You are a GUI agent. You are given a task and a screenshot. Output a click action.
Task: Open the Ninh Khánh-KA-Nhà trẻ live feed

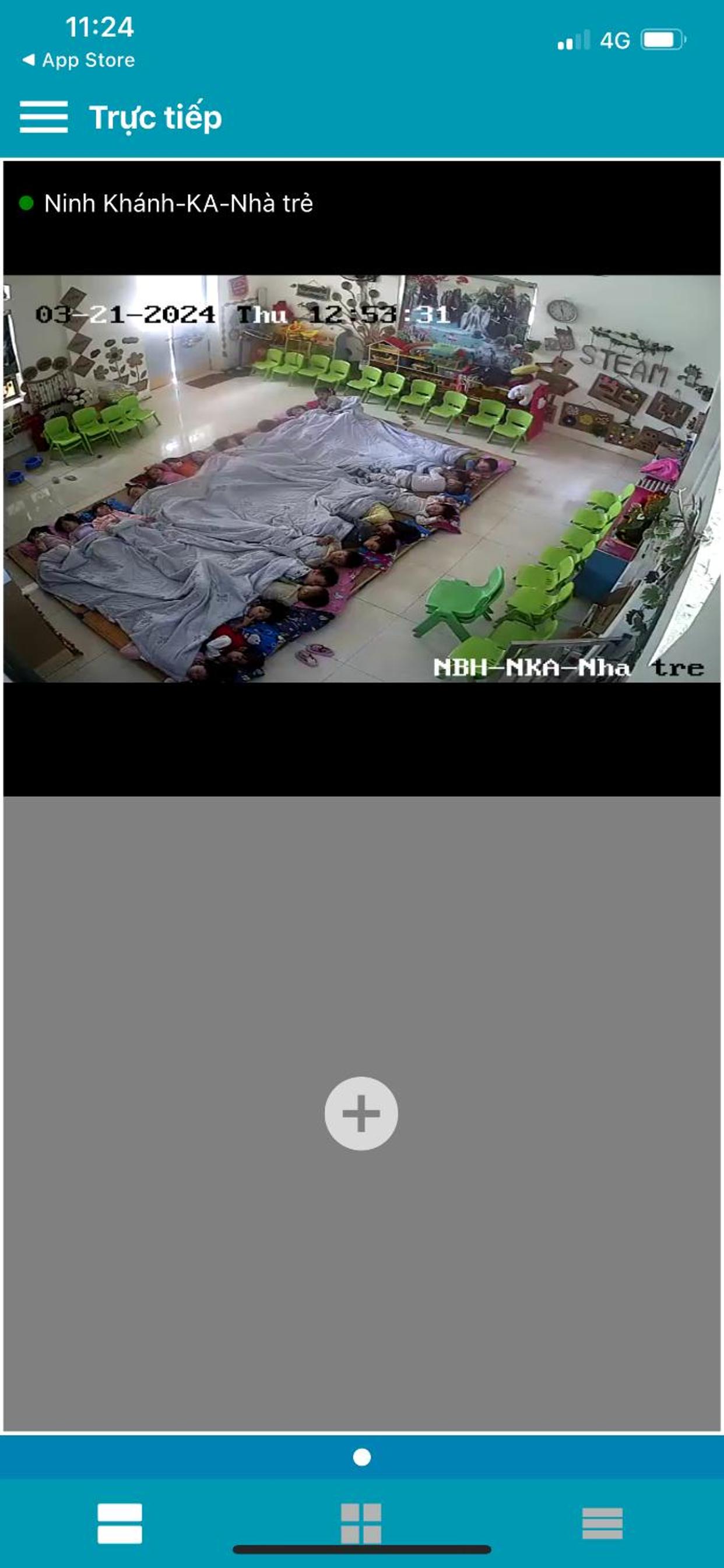coord(361,478)
